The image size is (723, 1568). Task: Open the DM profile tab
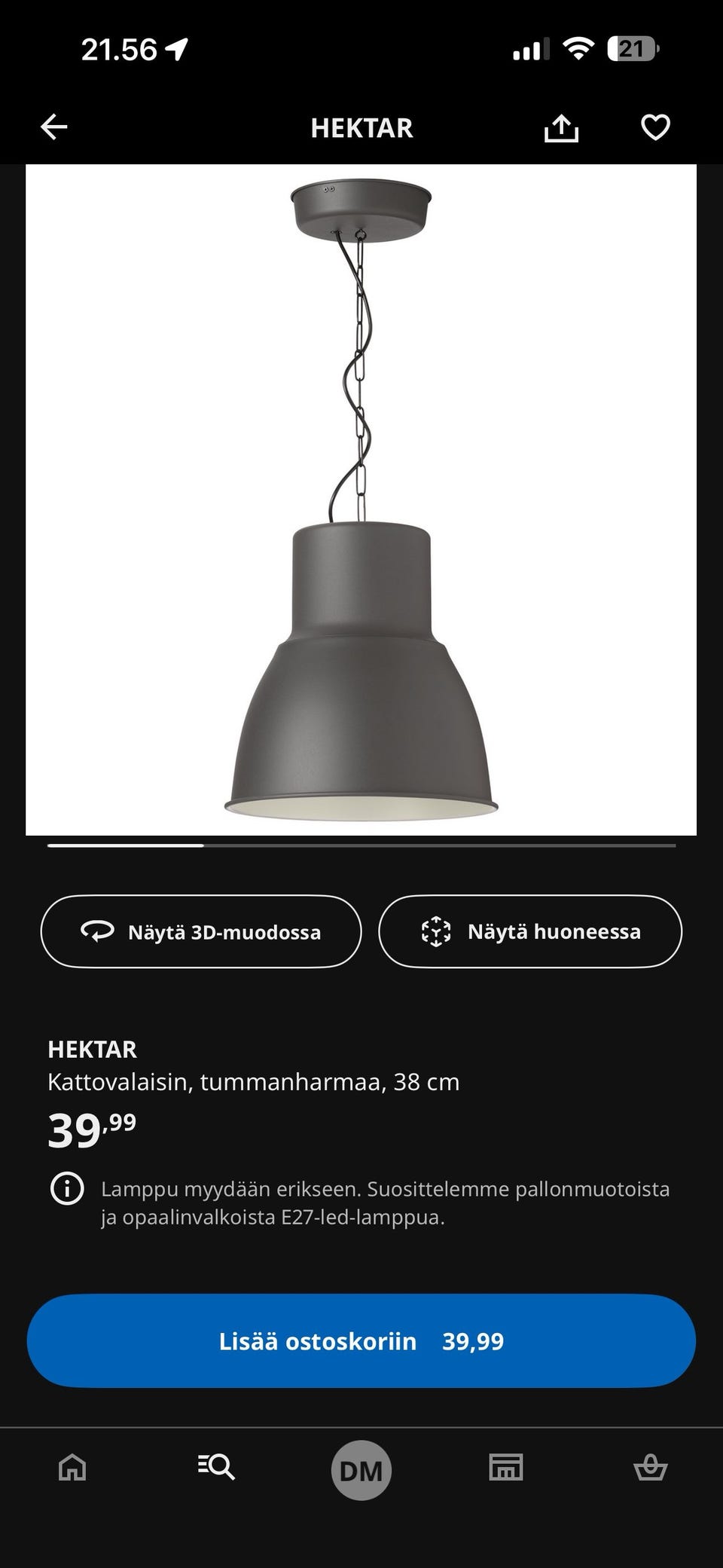pyautogui.click(x=361, y=1468)
